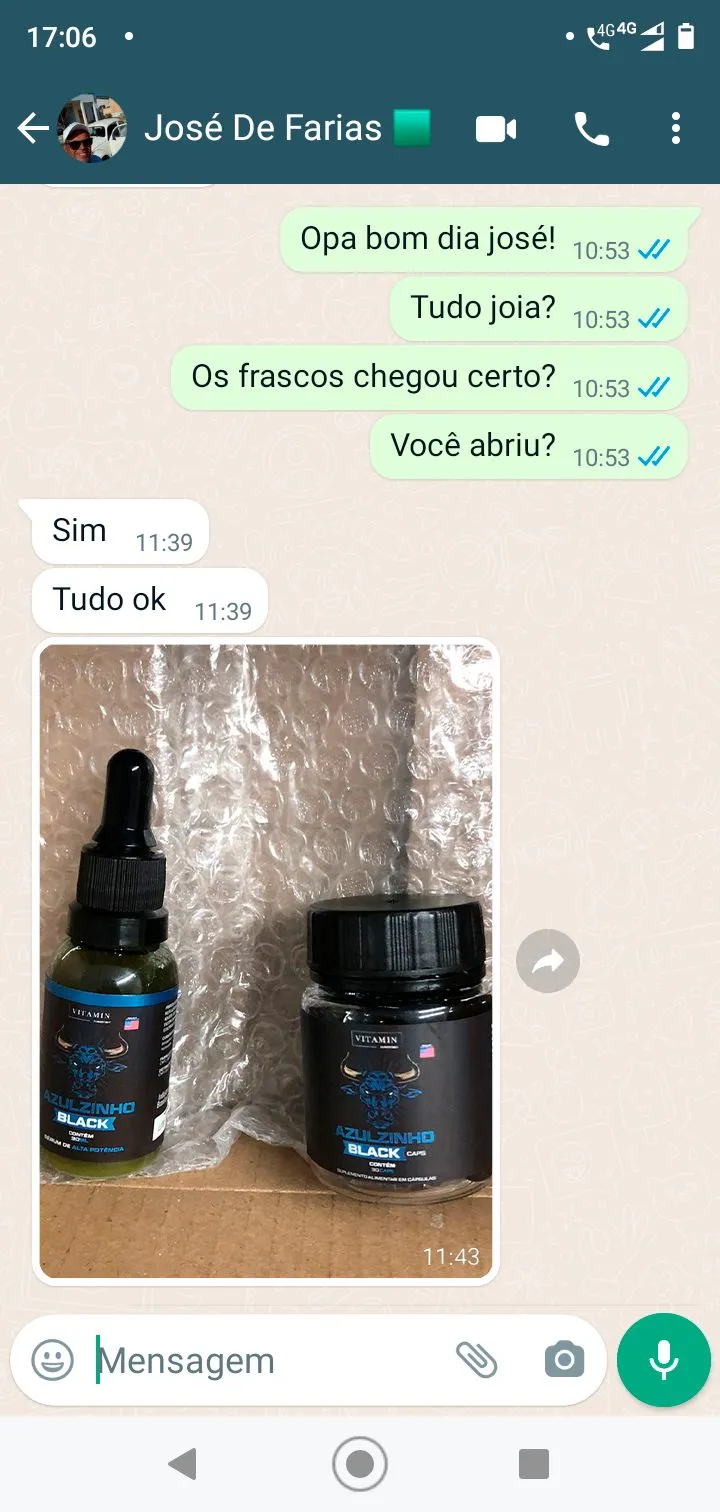Open recent apps
The image size is (720, 1512).
click(x=534, y=1464)
